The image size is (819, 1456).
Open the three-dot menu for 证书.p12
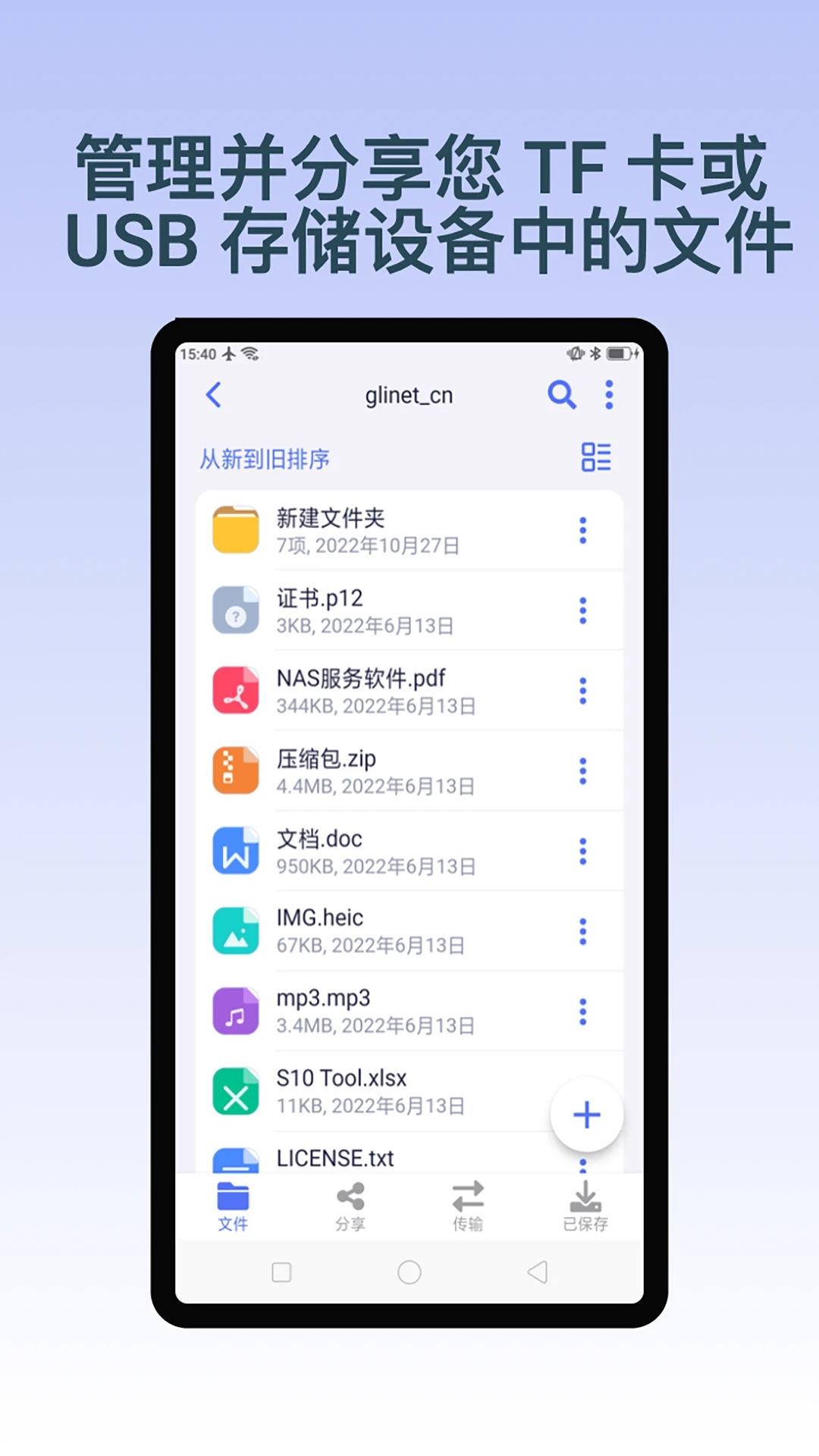(582, 610)
